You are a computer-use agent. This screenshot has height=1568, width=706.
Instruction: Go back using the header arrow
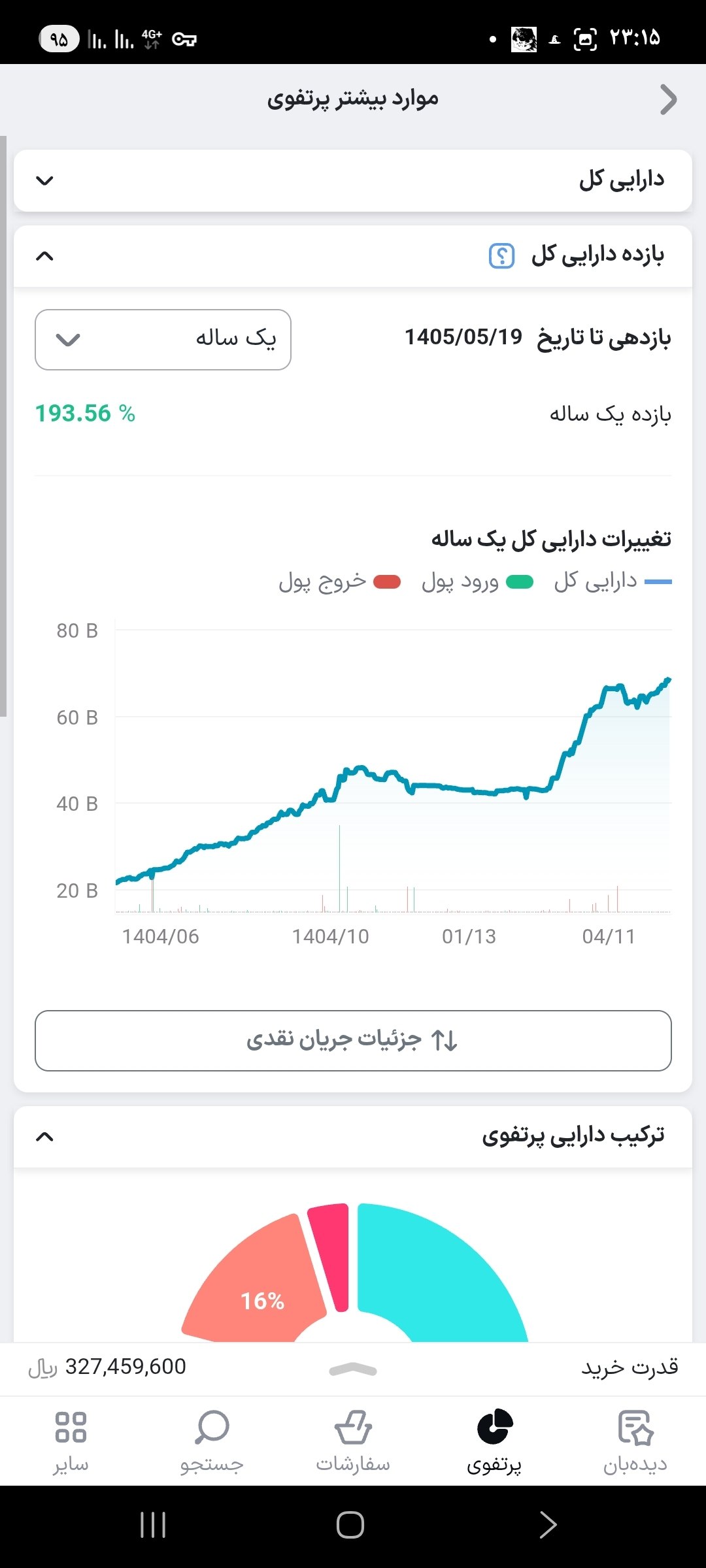click(x=668, y=100)
